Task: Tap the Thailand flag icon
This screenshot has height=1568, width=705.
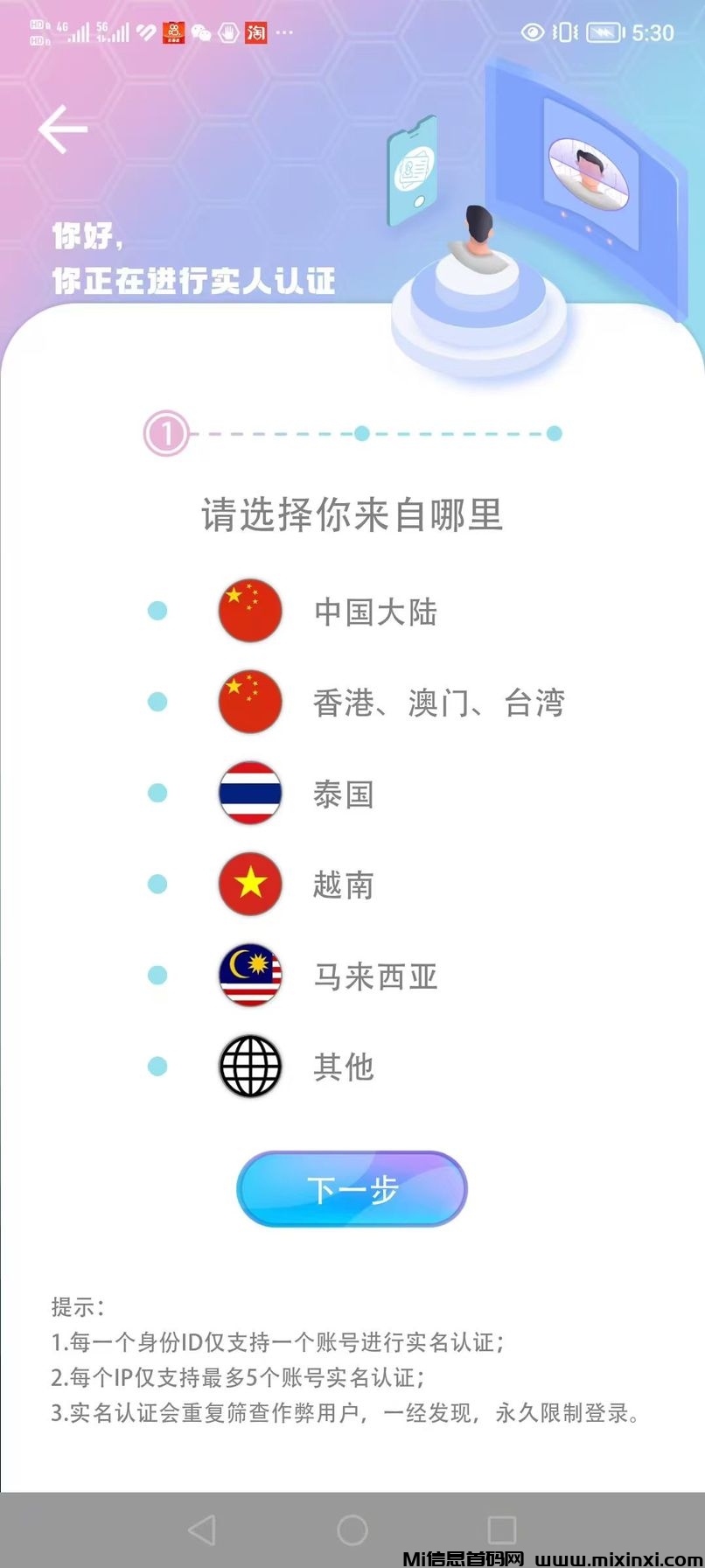Action: (249, 793)
